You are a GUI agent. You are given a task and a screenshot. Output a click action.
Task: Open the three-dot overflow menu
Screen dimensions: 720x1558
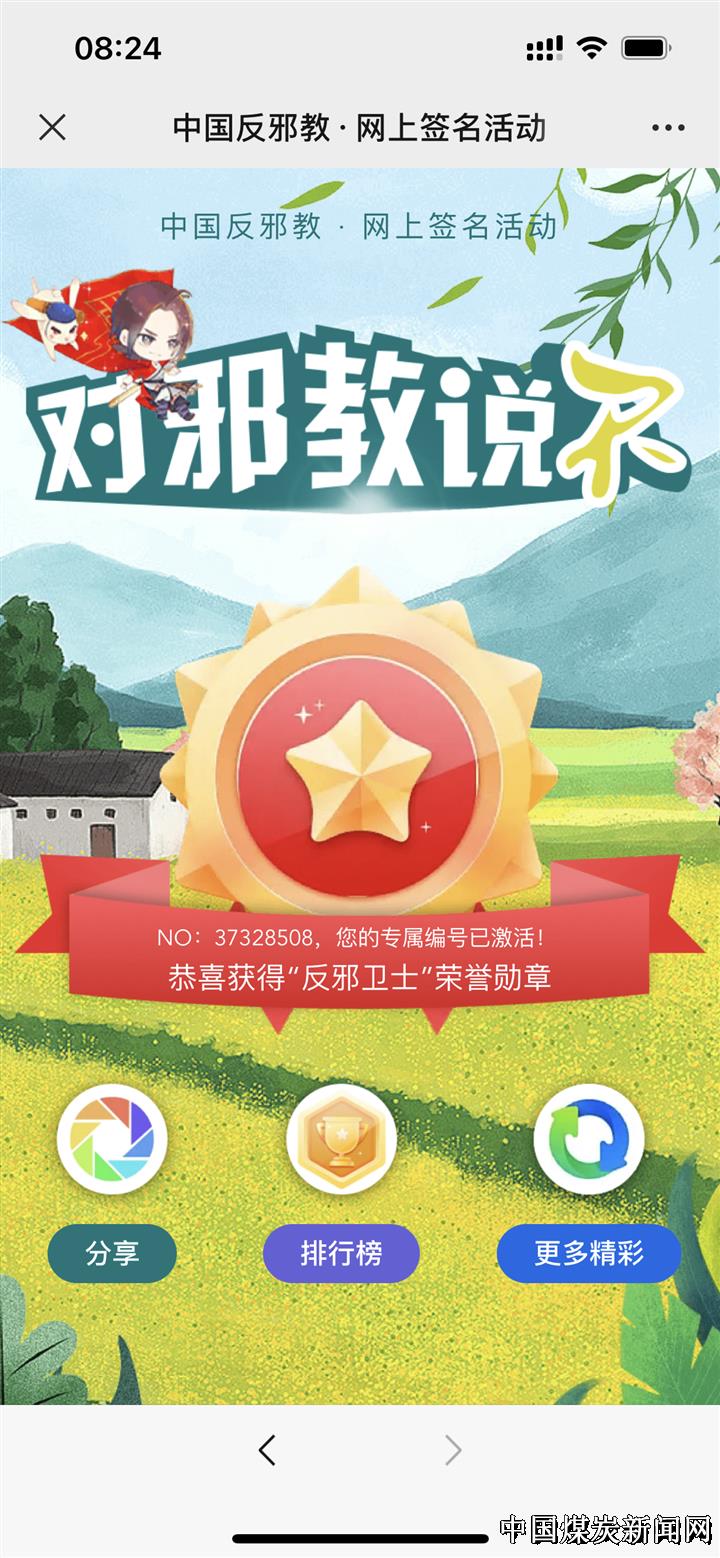[668, 128]
